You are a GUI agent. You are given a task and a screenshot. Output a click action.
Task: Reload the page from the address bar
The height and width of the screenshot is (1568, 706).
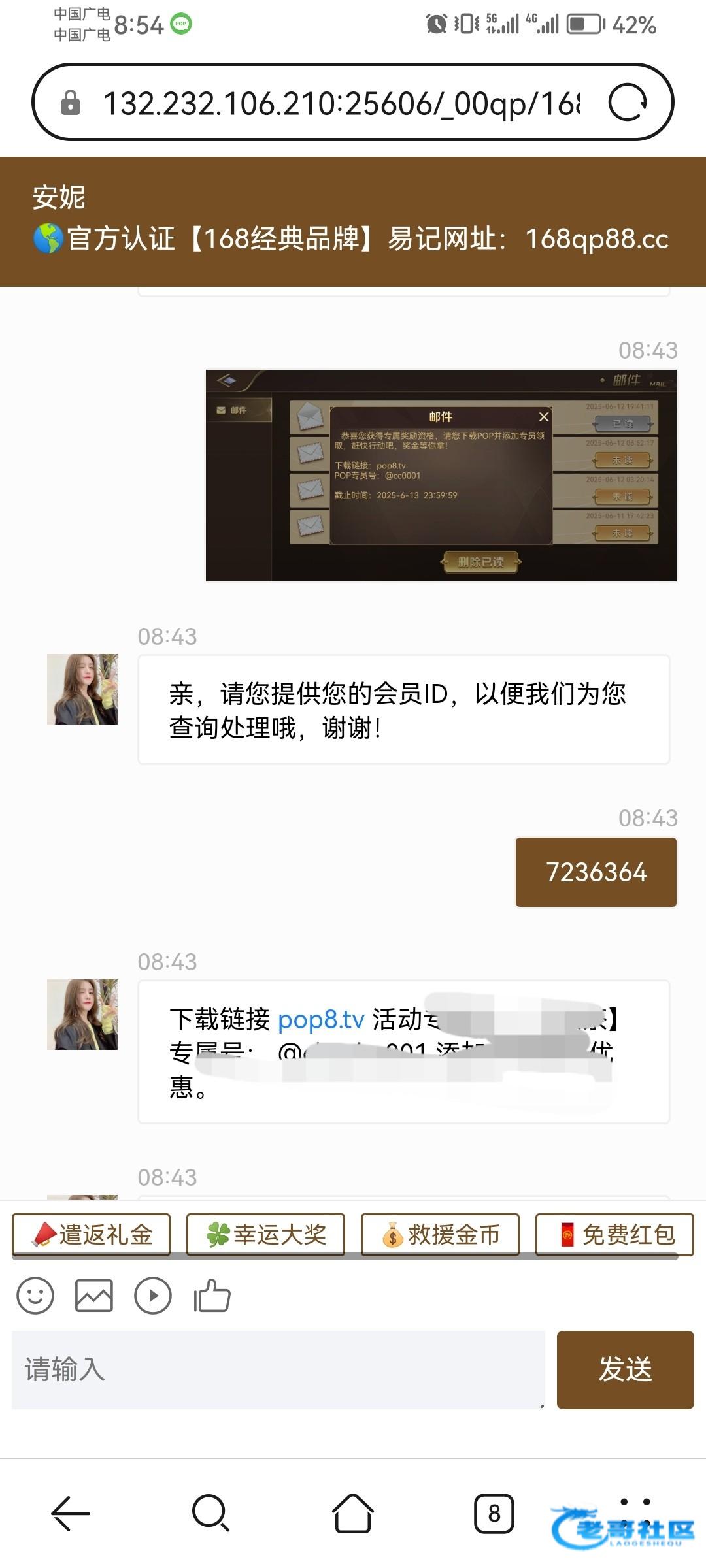coord(627,103)
